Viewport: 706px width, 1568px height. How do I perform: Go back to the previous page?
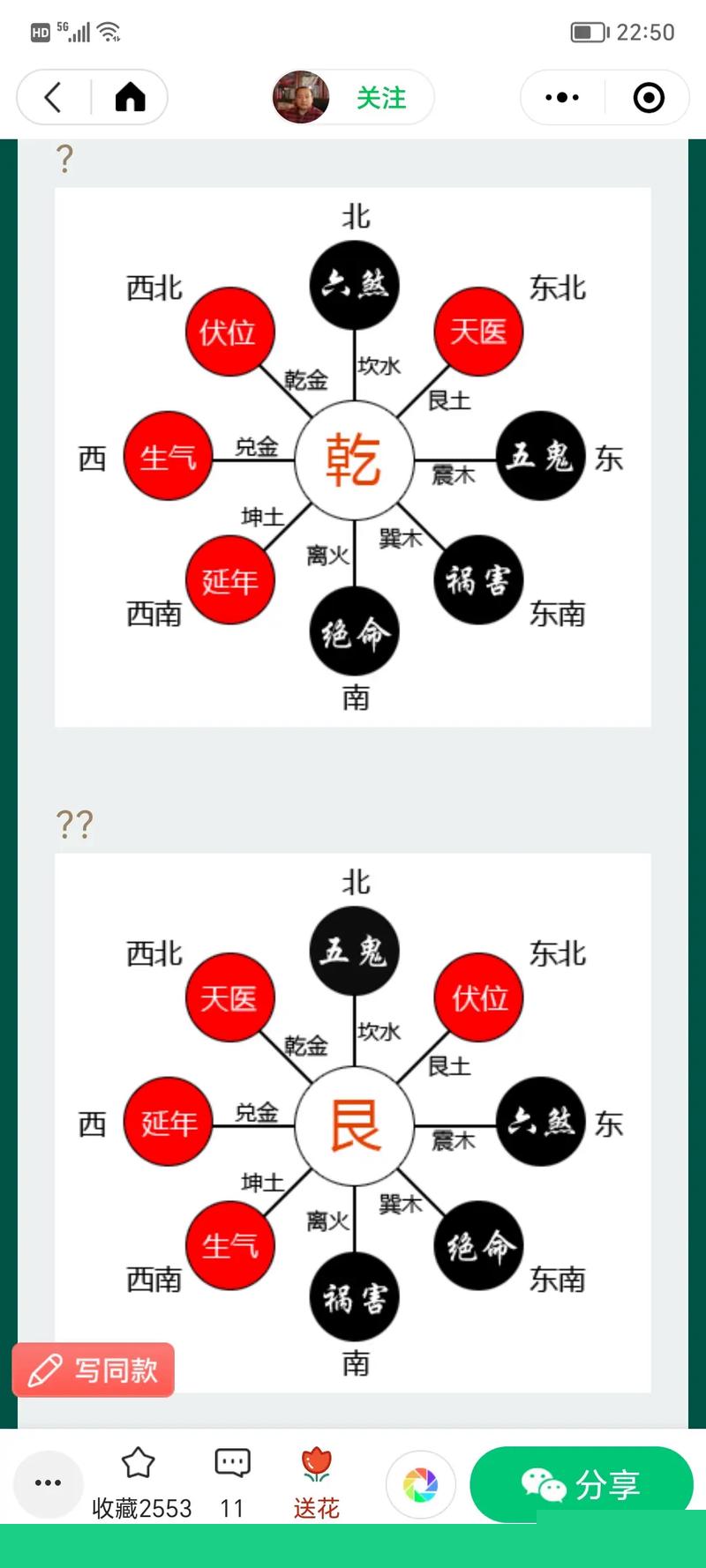point(53,97)
